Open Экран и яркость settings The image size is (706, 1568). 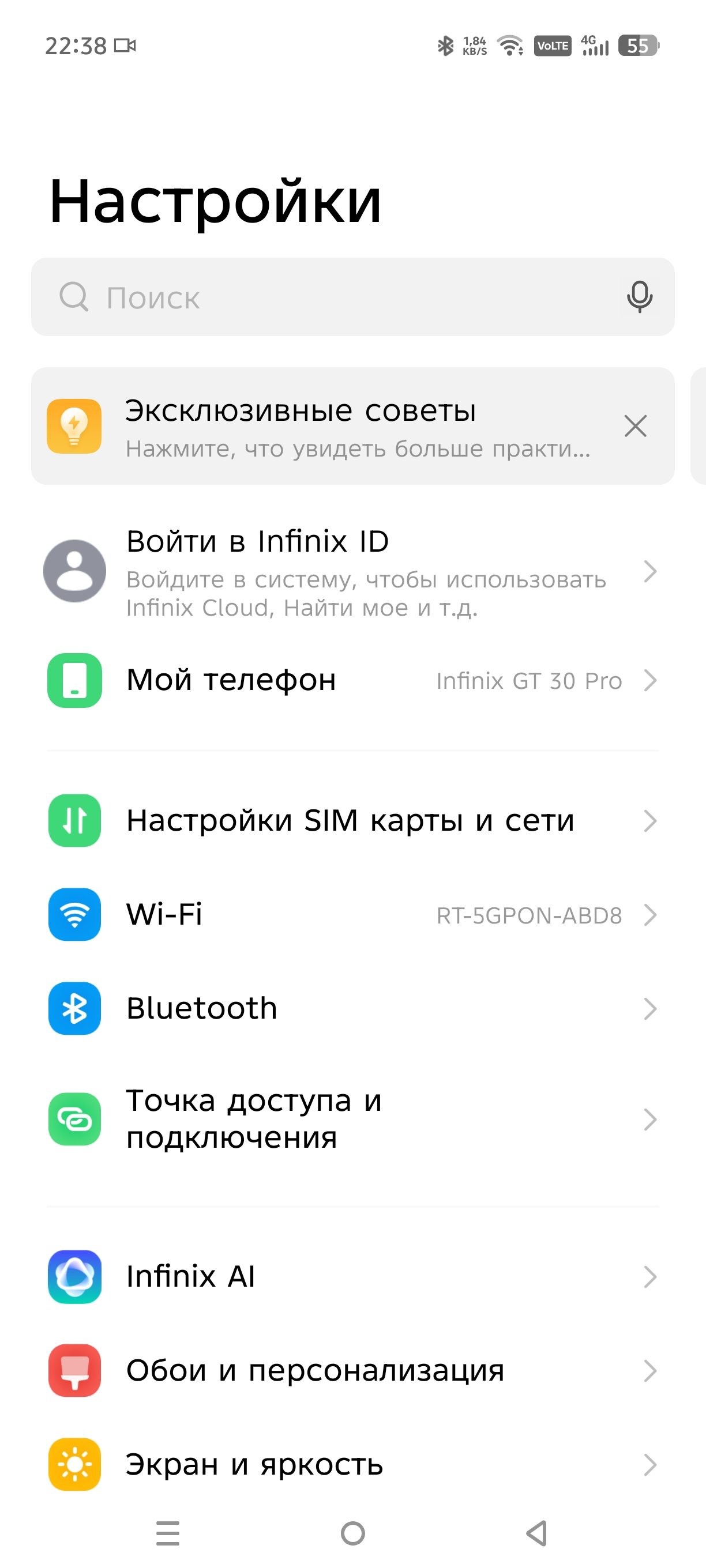coord(352,1464)
